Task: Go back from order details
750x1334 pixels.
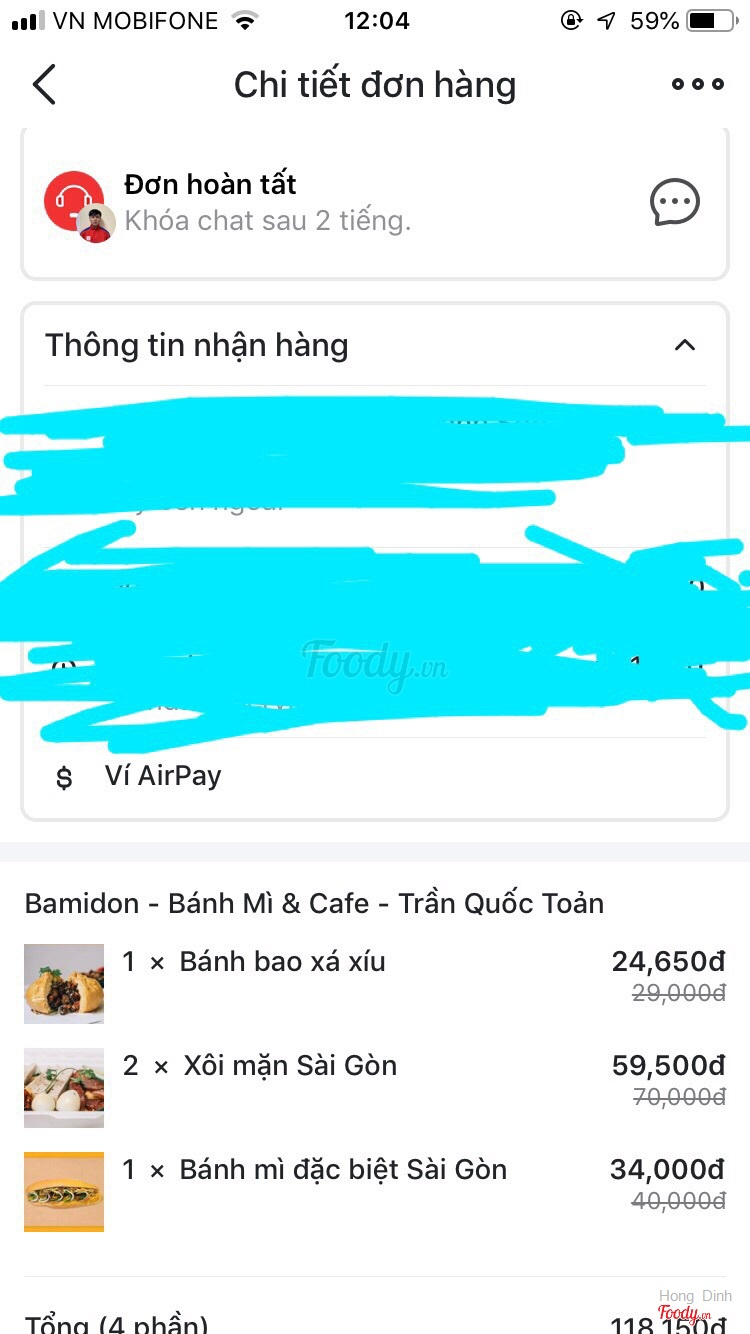Action: coord(44,85)
